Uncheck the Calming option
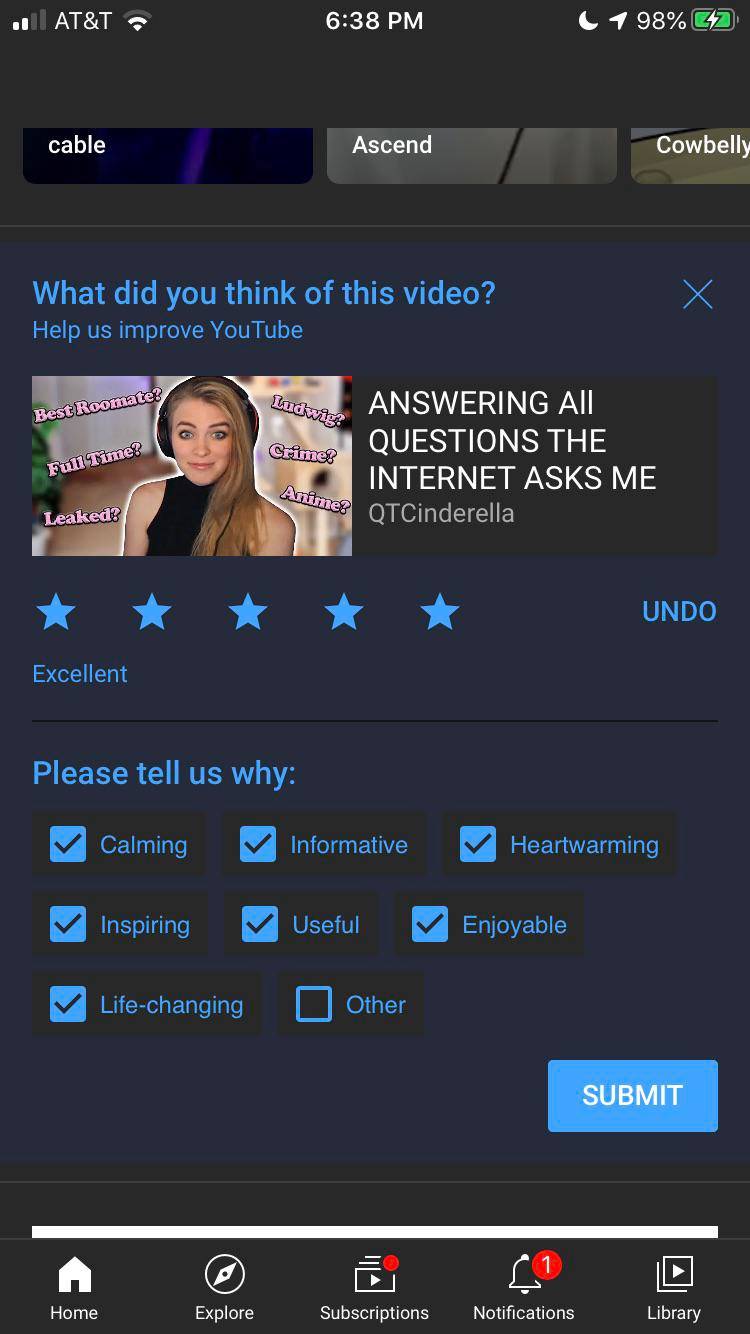This screenshot has height=1334, width=750. pos(67,844)
